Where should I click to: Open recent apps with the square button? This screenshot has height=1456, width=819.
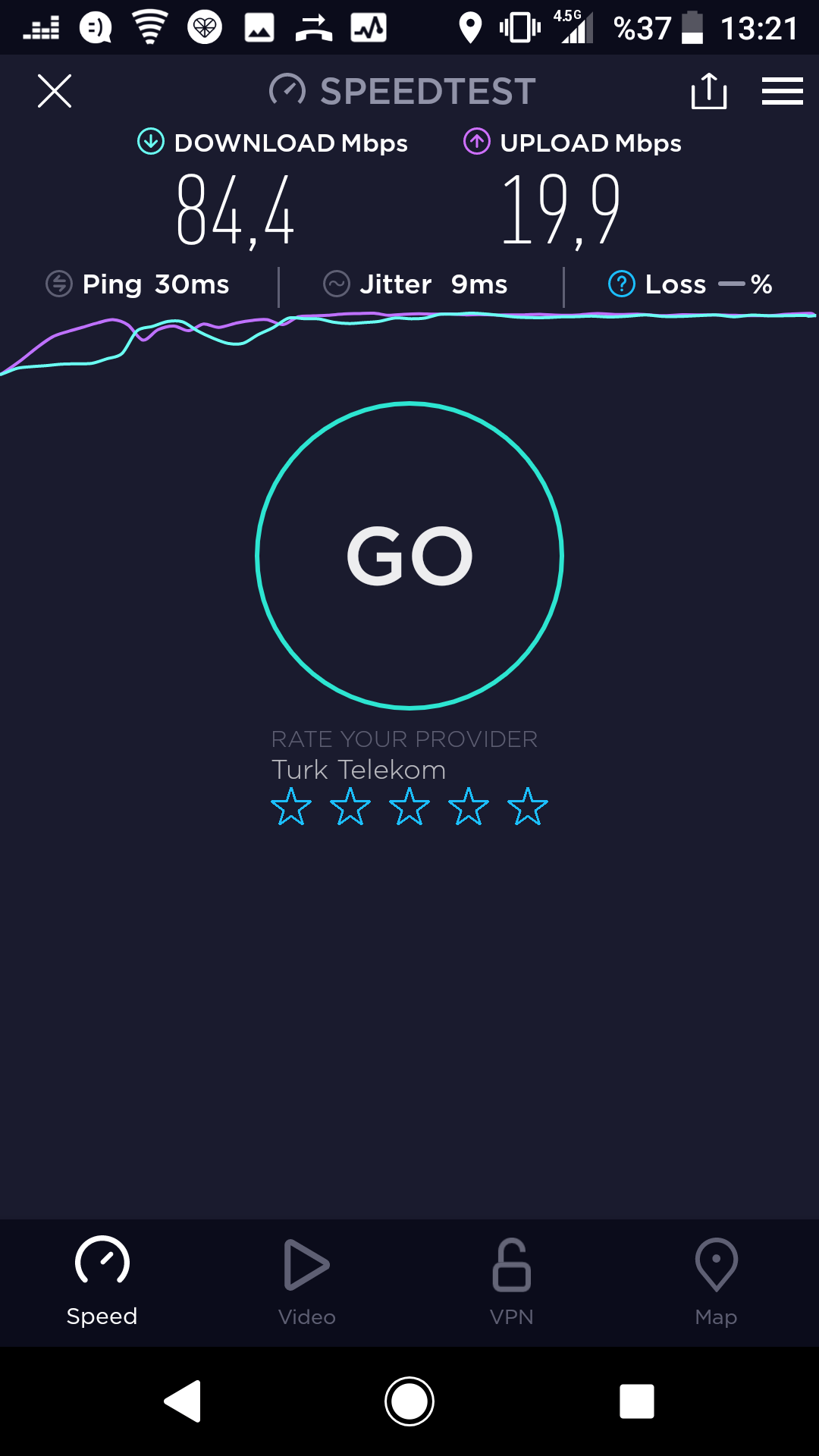pos(637,1401)
